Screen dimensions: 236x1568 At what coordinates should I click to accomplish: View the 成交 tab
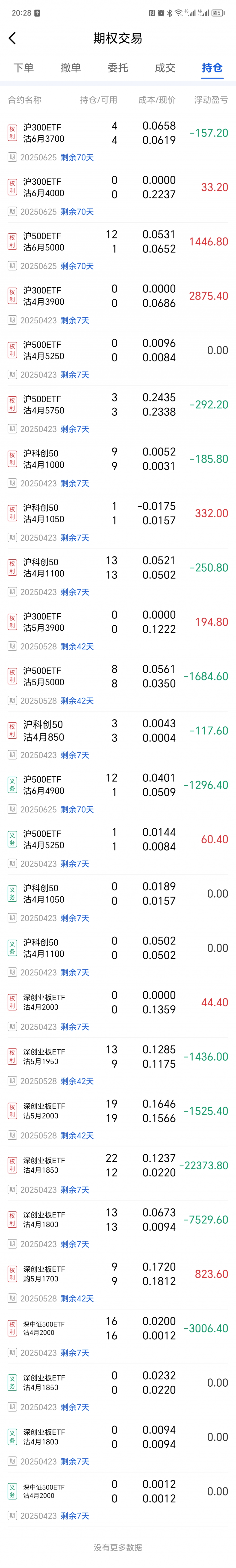click(165, 68)
